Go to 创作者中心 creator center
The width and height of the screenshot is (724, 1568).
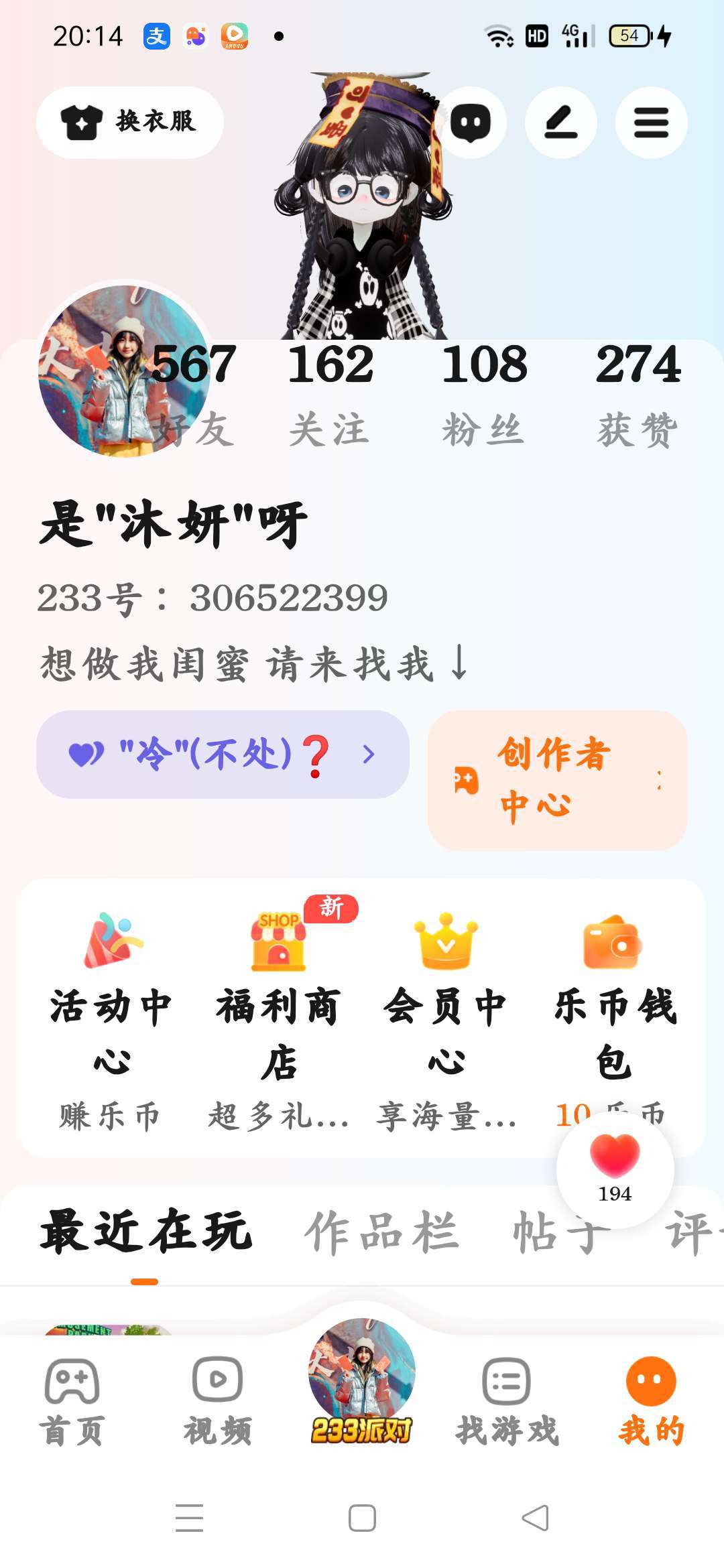pos(558,780)
